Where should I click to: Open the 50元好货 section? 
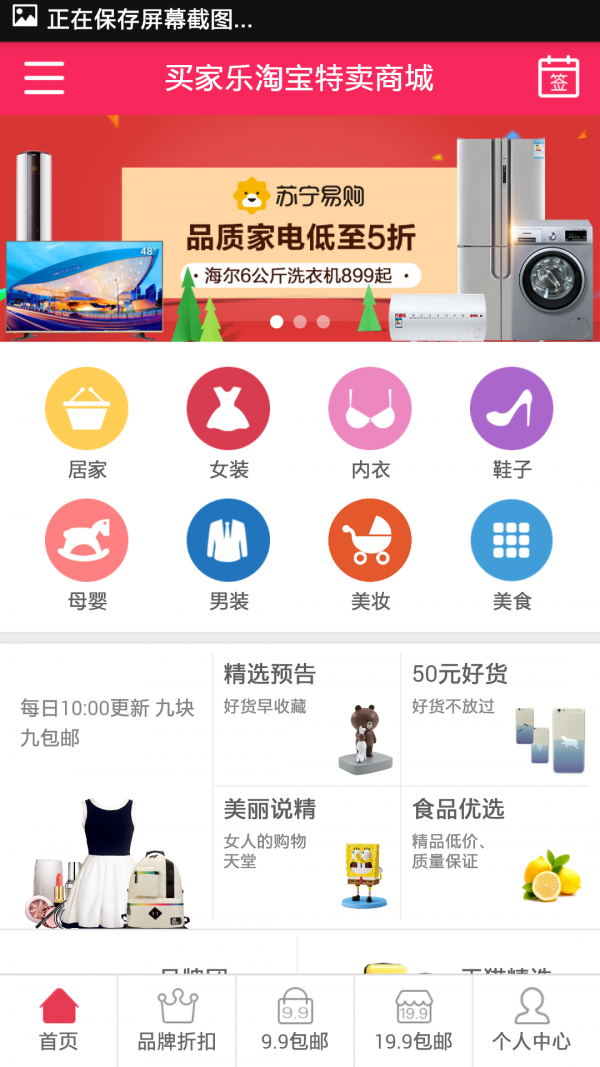500,717
